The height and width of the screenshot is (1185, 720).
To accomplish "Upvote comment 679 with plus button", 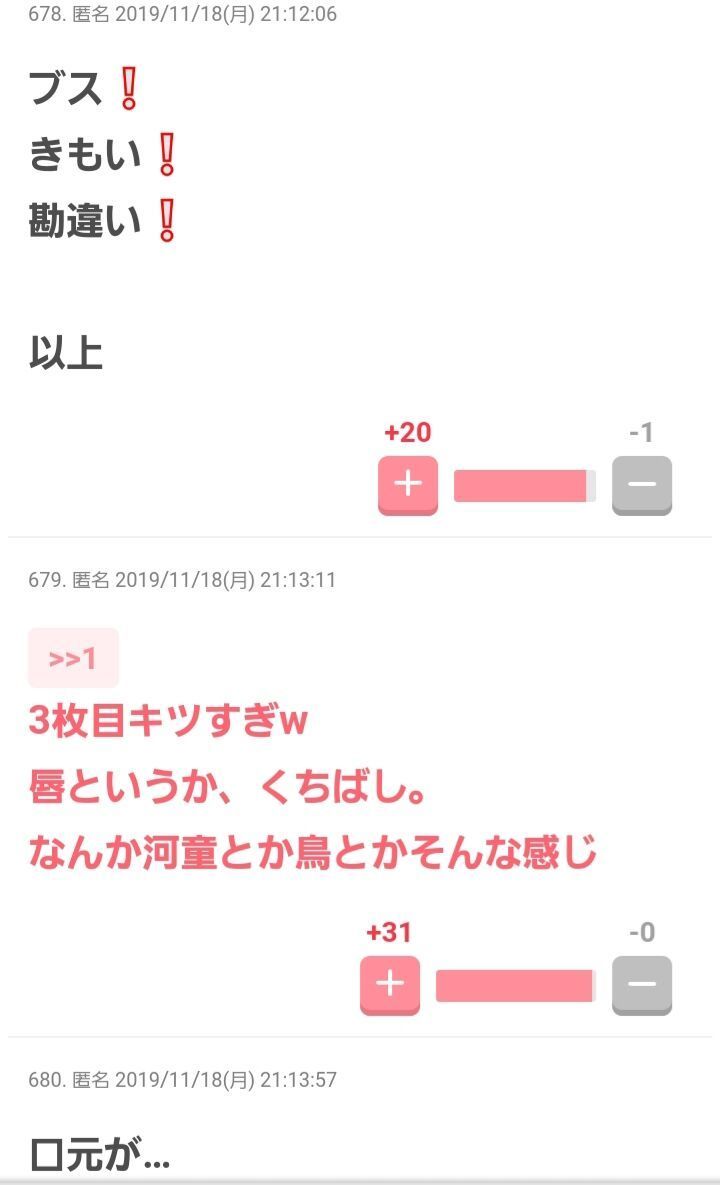I will coord(390,985).
